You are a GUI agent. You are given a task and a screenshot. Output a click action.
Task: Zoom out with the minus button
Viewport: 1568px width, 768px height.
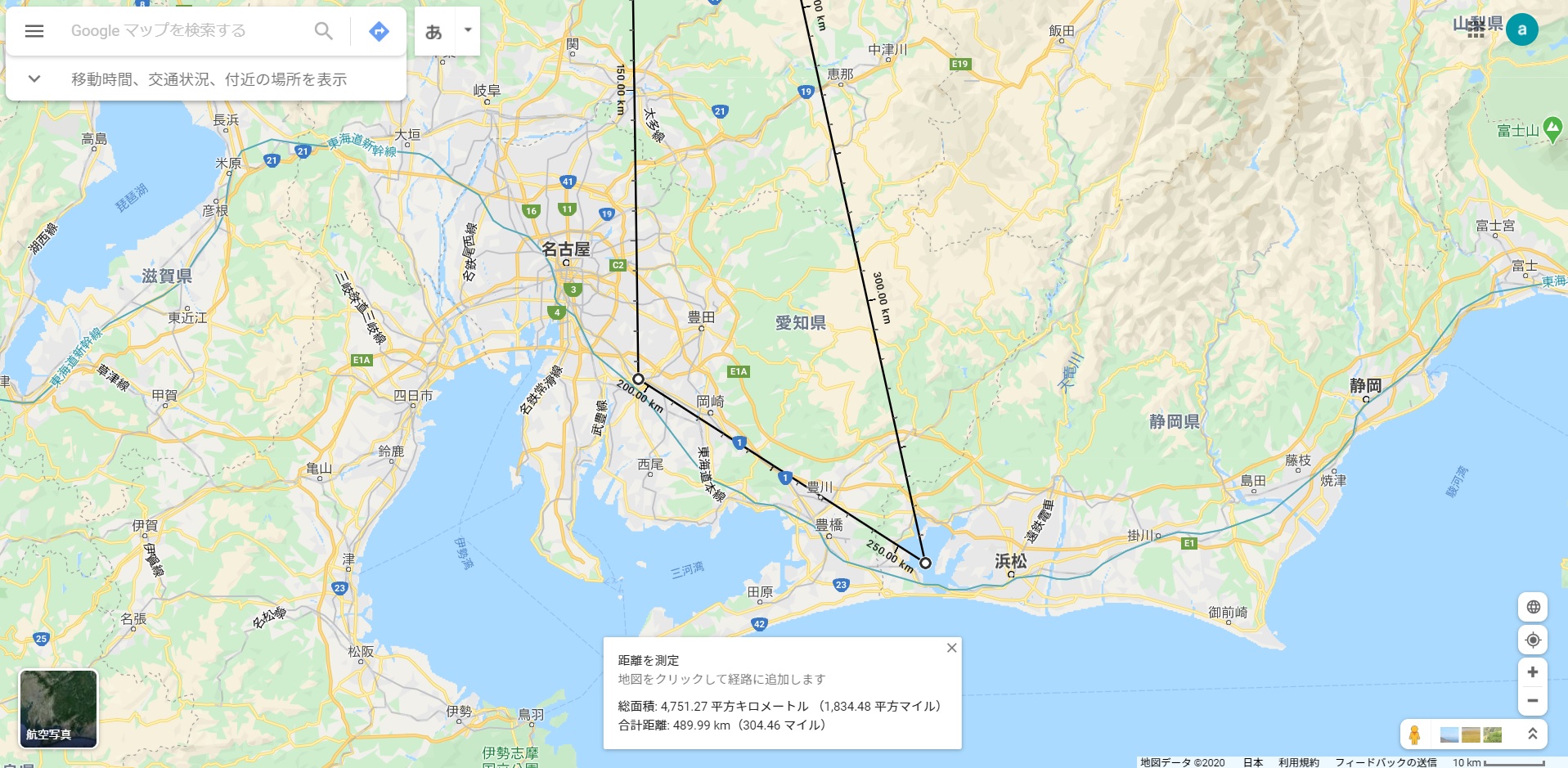click(x=1533, y=701)
